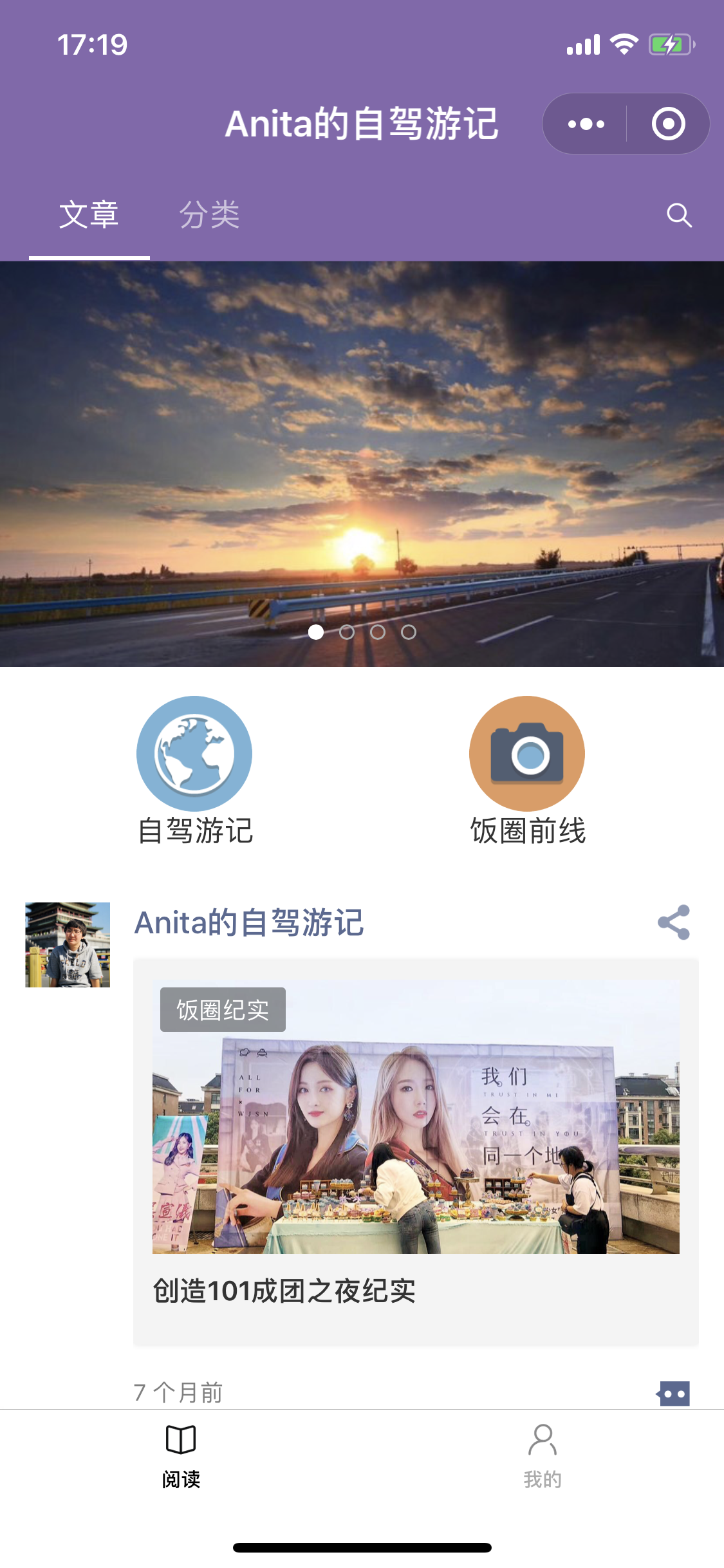Share the Anita的自驾游记 post
The width and height of the screenshot is (724, 1568).
click(x=674, y=922)
